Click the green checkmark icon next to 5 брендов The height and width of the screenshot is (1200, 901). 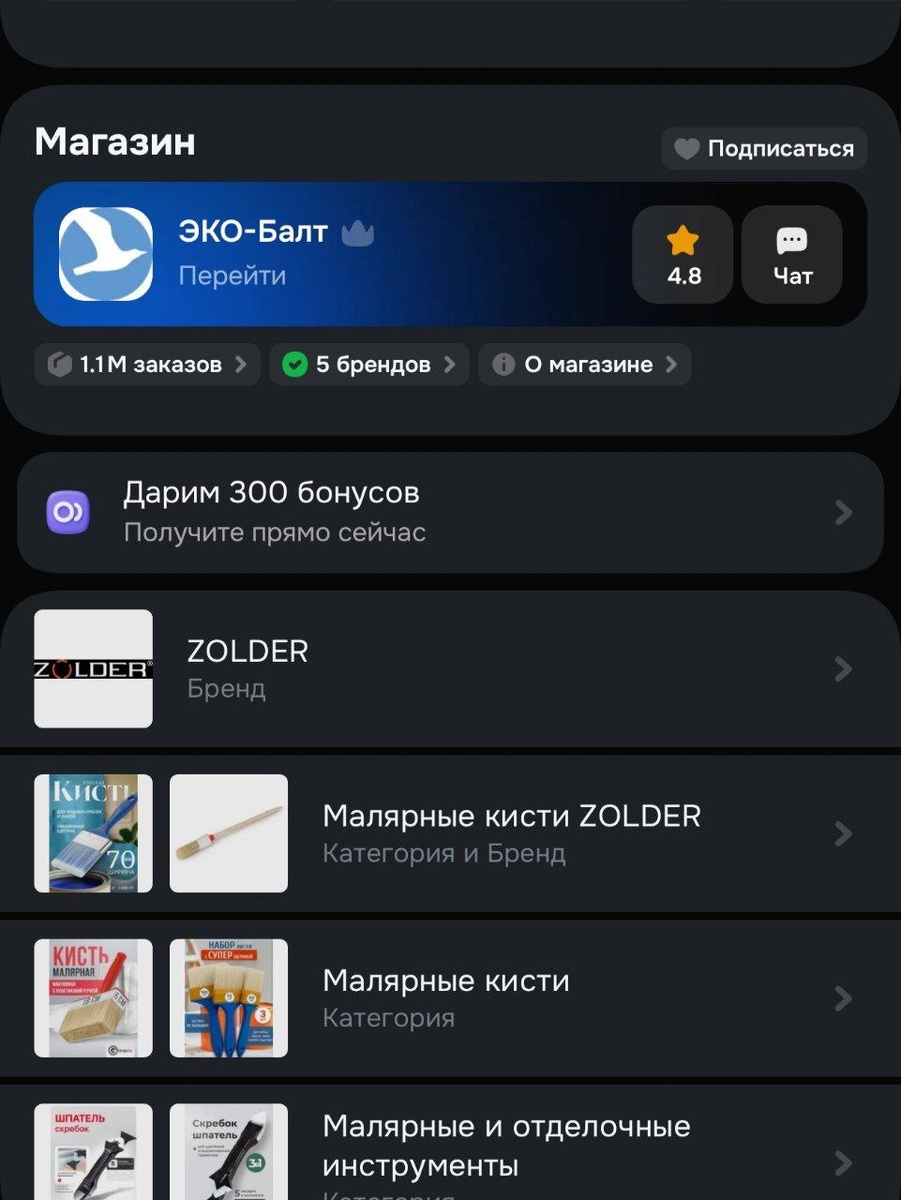tap(294, 364)
